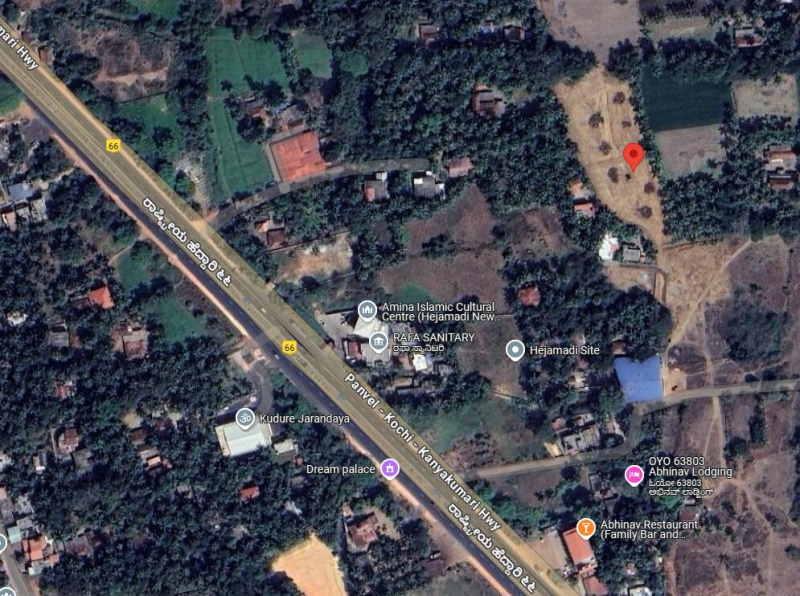The width and height of the screenshot is (800, 596).
Task: Open the Abhinav Restaurant marker
Action: click(x=586, y=527)
